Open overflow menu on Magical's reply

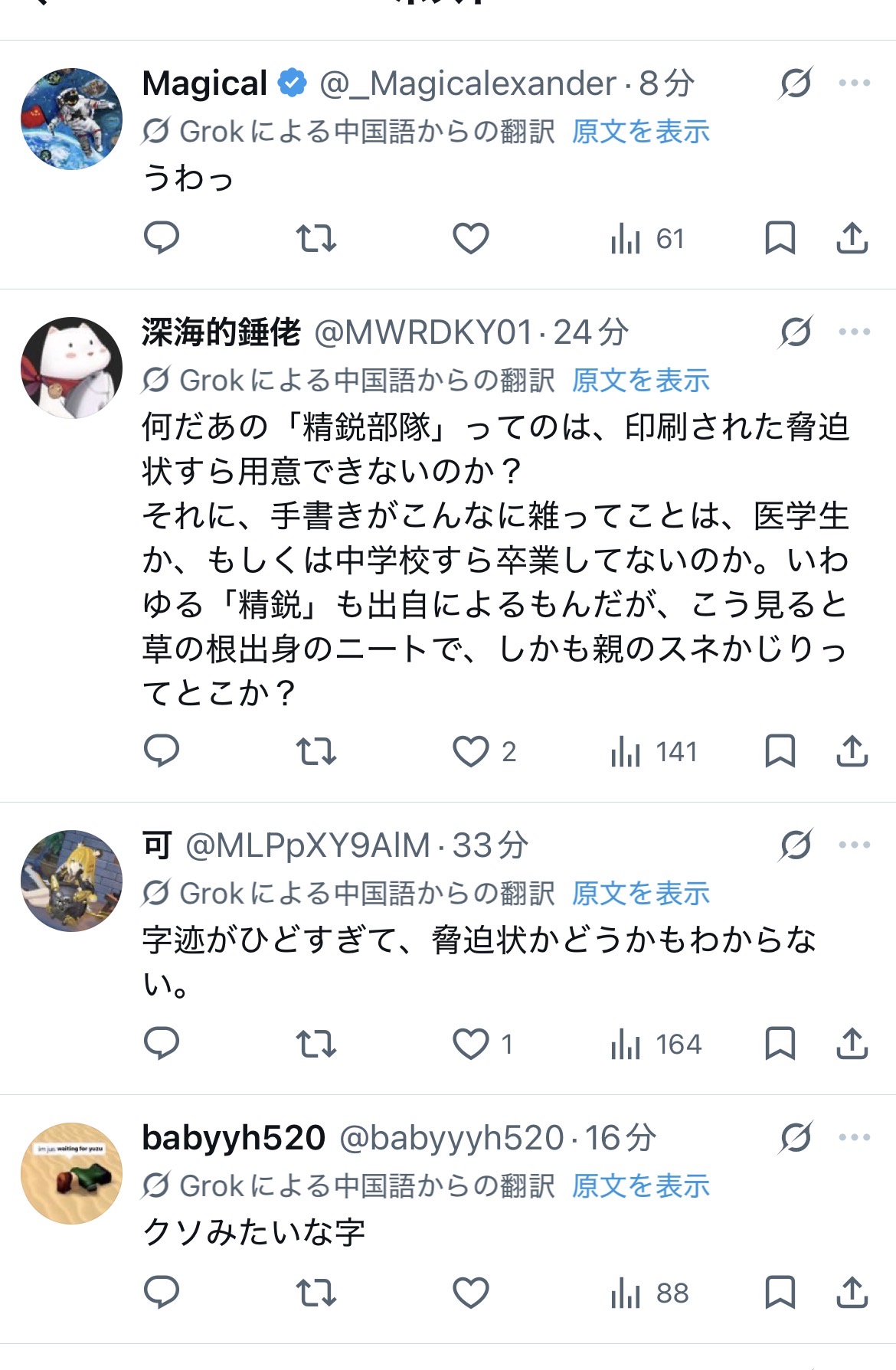(854, 83)
